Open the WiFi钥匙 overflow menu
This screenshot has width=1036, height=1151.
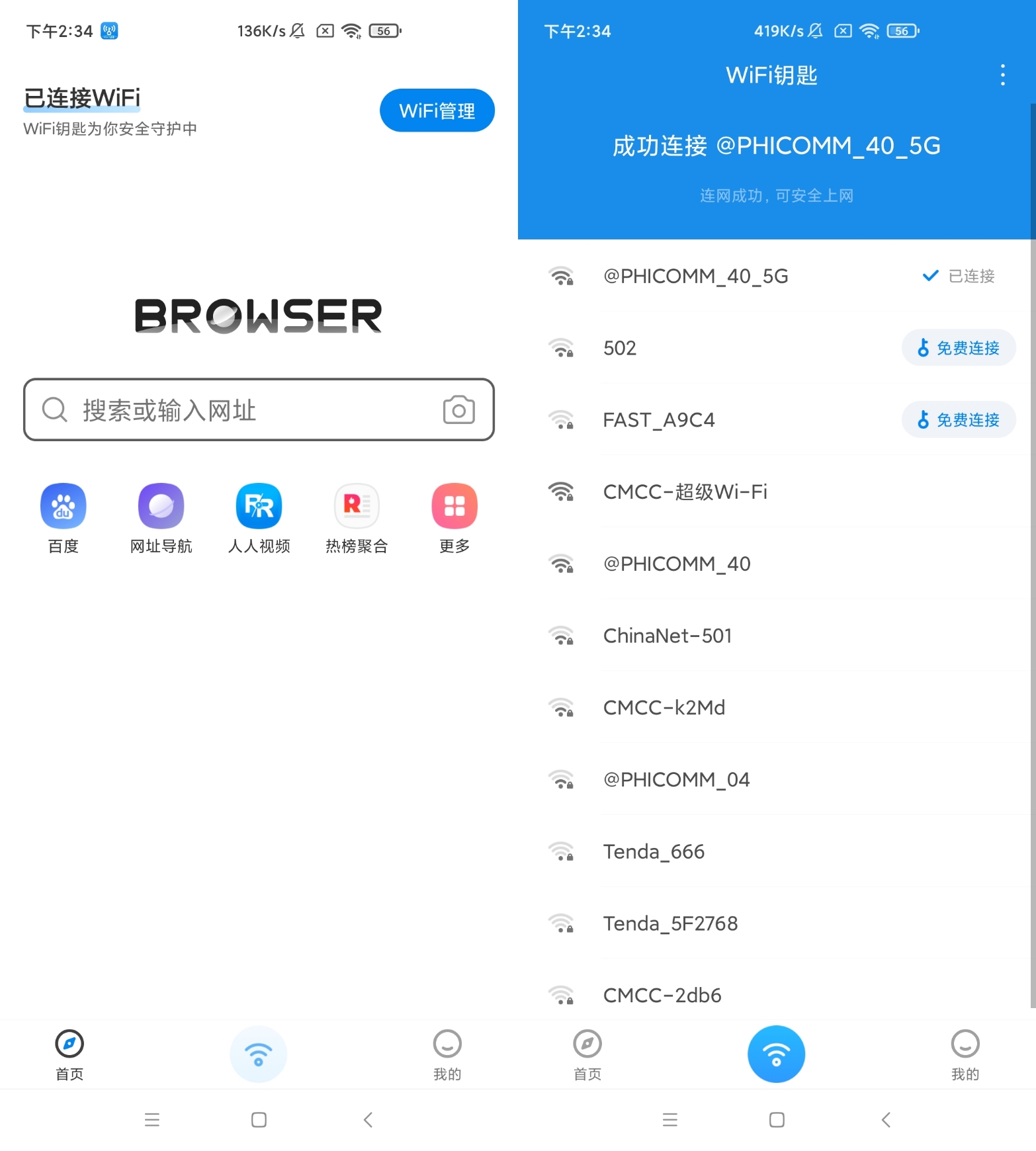coord(1002,75)
